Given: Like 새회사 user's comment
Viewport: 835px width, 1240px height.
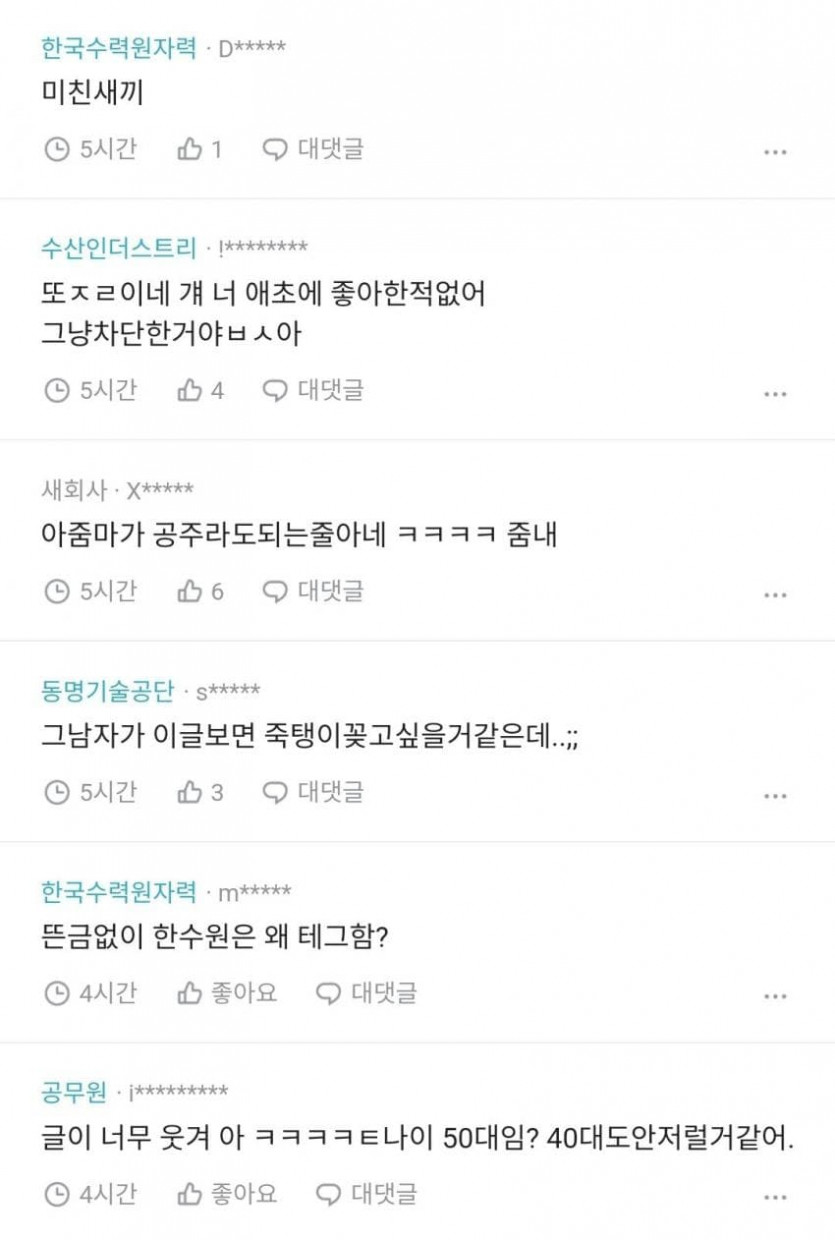Looking at the screenshot, I should click(x=200, y=591).
